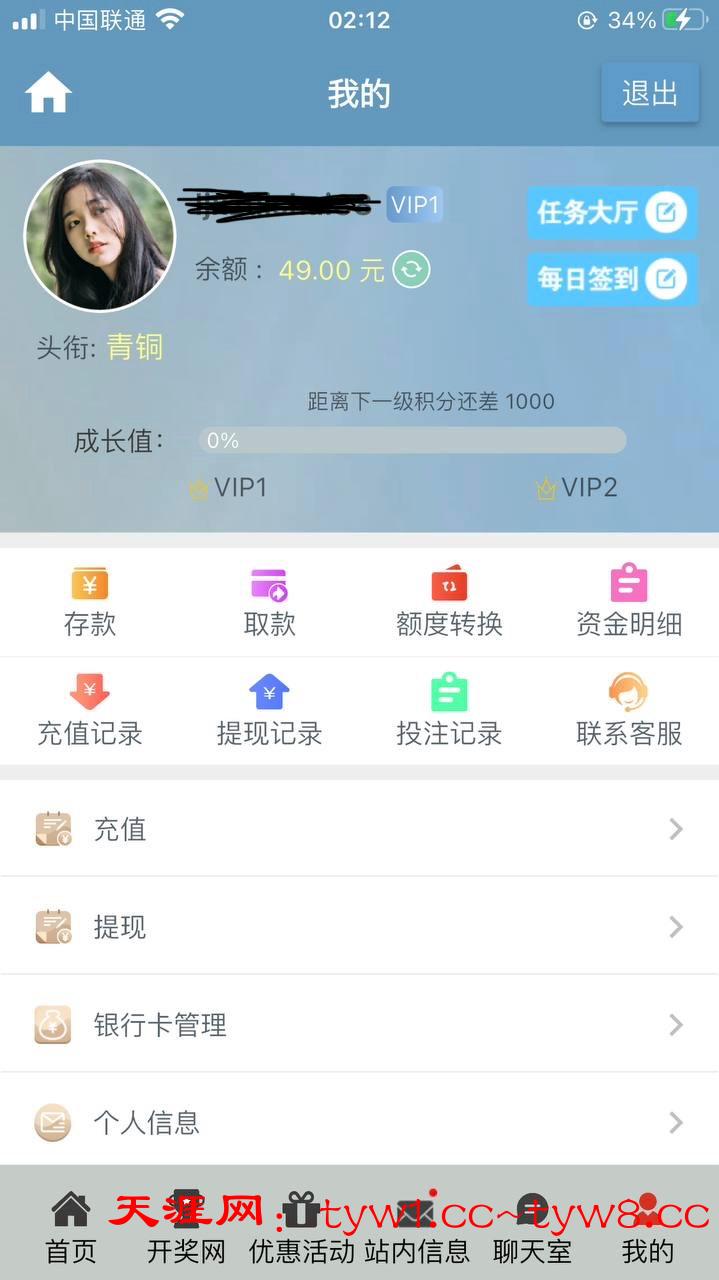This screenshot has height=1280, width=719.
Task: Open the 充值 recharge row
Action: click(x=359, y=829)
